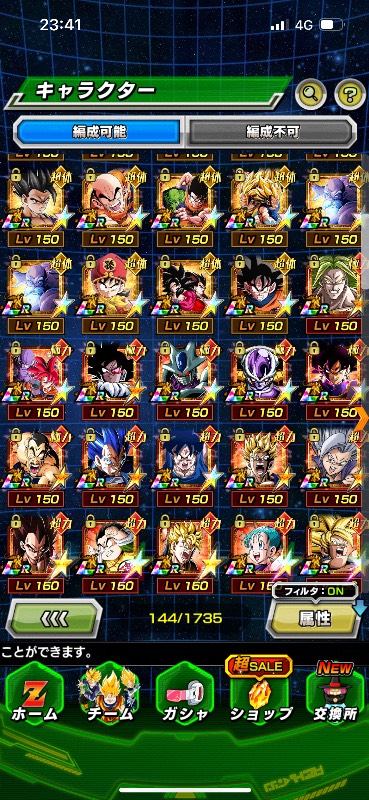The width and height of the screenshot is (369, 800).
Task: Open the question mark help icon
Action: tap(351, 93)
